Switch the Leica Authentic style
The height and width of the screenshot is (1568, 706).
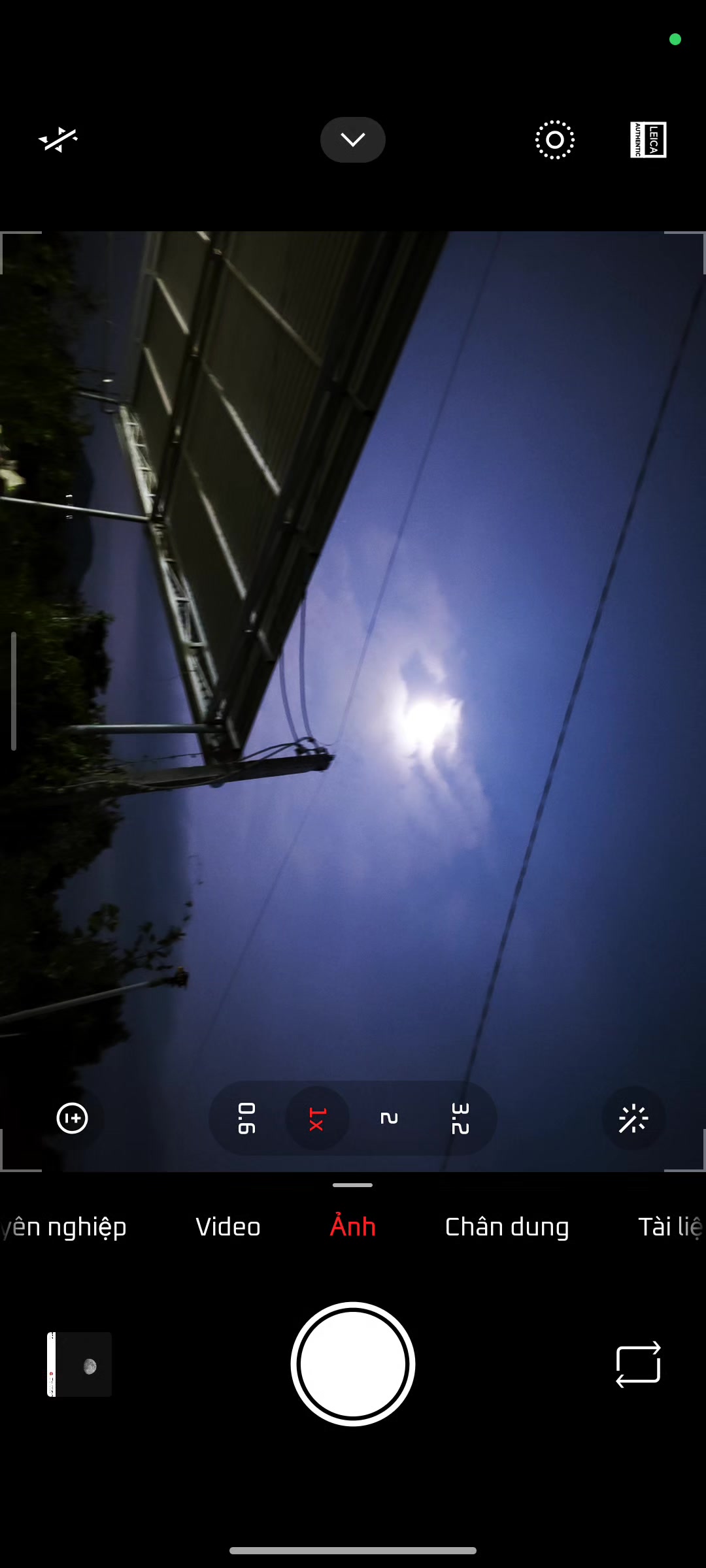[648, 140]
